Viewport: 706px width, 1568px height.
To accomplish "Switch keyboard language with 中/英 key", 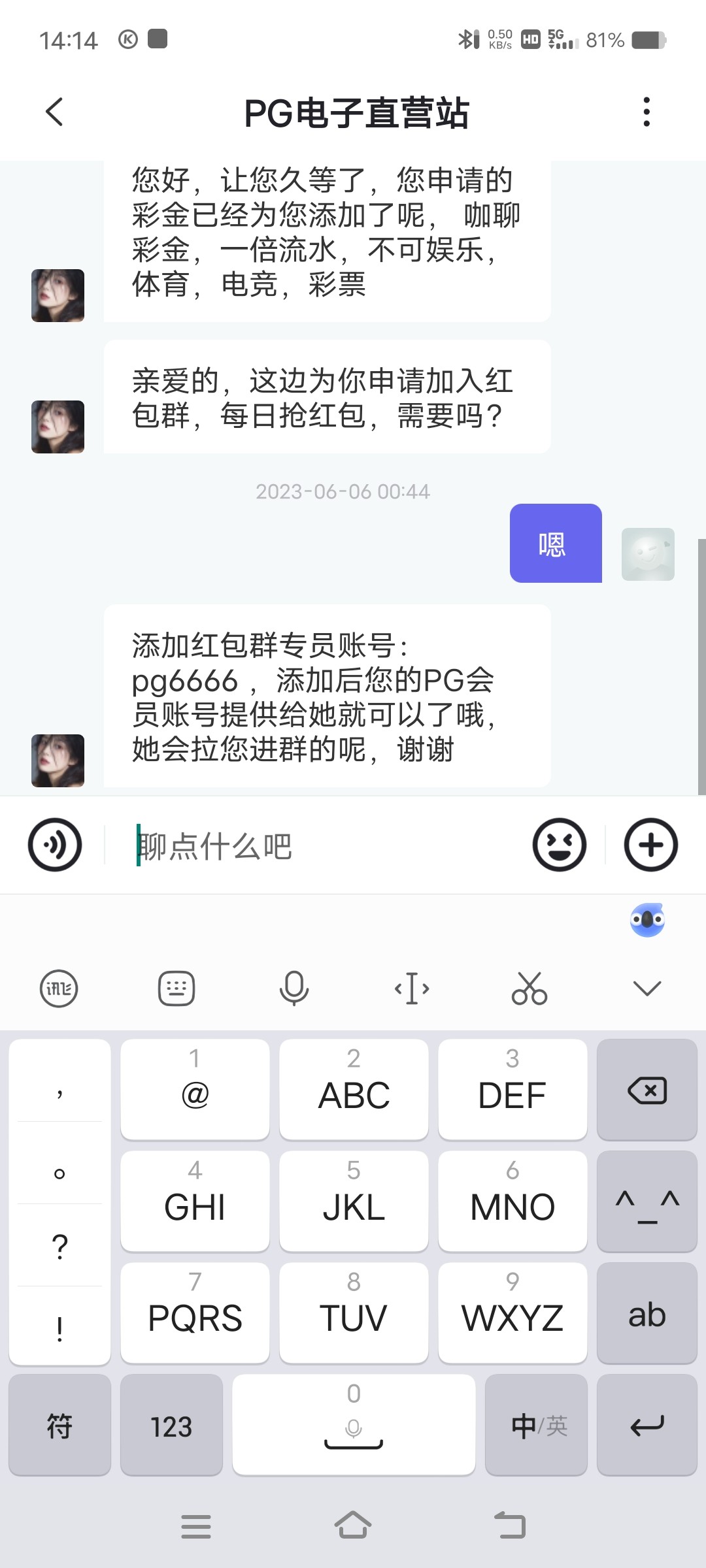I will tap(537, 1426).
